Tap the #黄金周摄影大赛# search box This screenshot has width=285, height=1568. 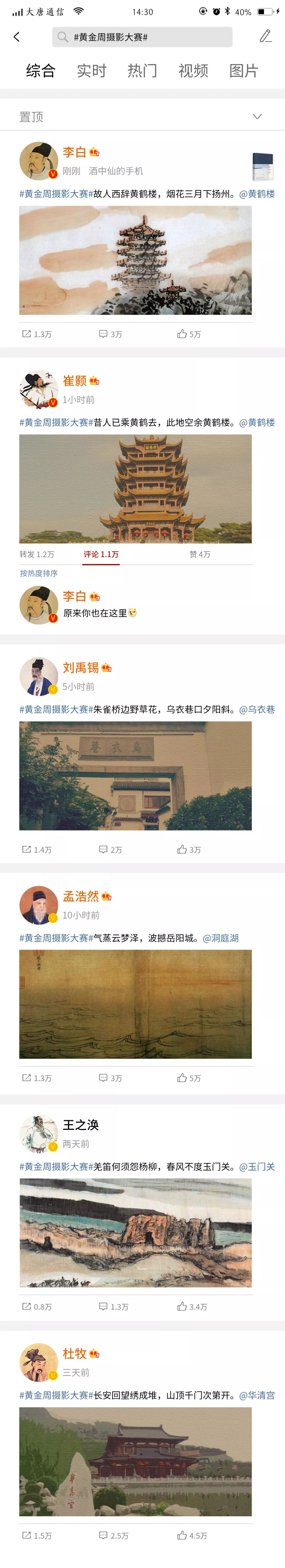tap(142, 37)
